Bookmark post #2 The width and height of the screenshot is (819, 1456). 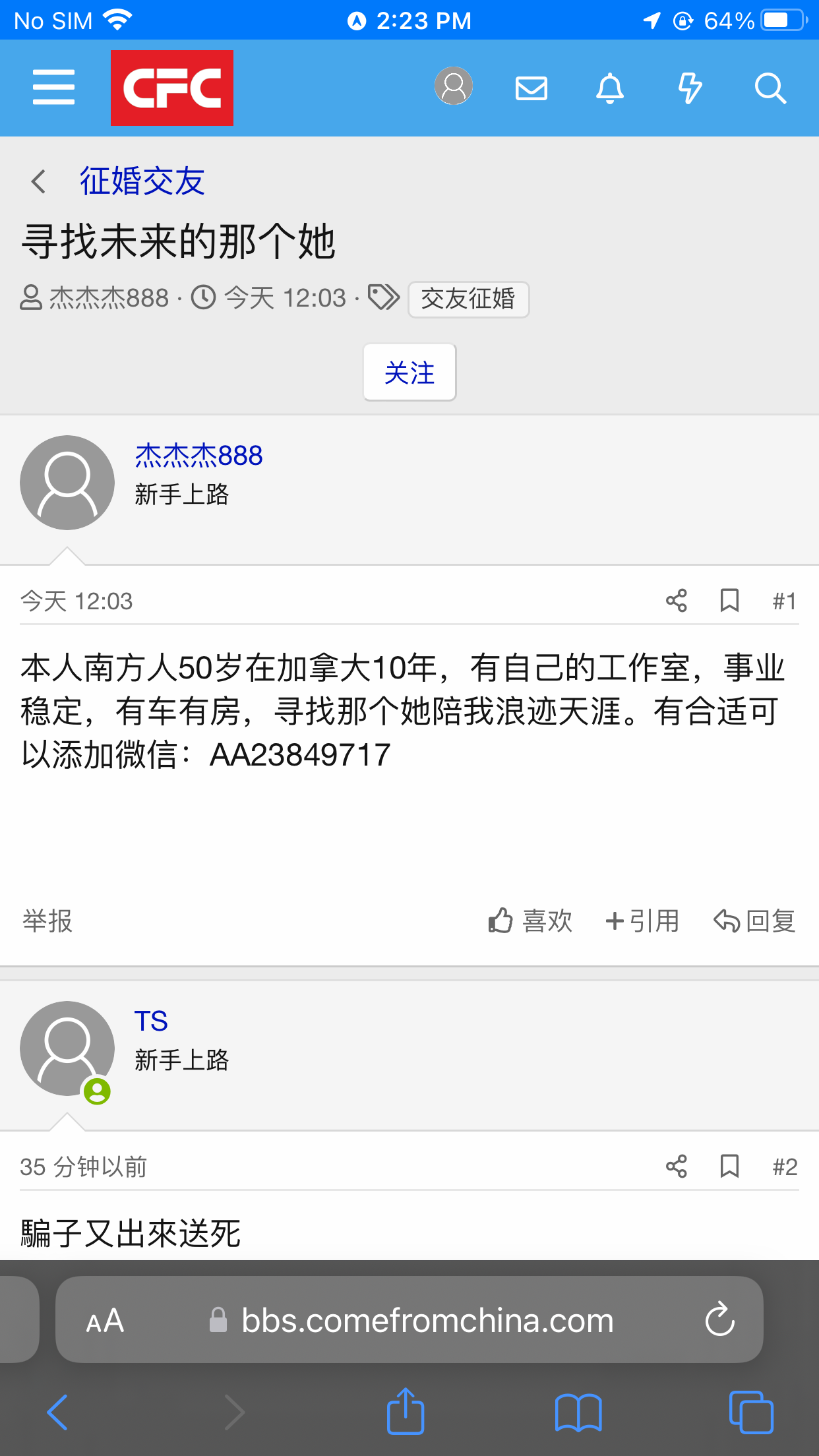(x=729, y=1167)
